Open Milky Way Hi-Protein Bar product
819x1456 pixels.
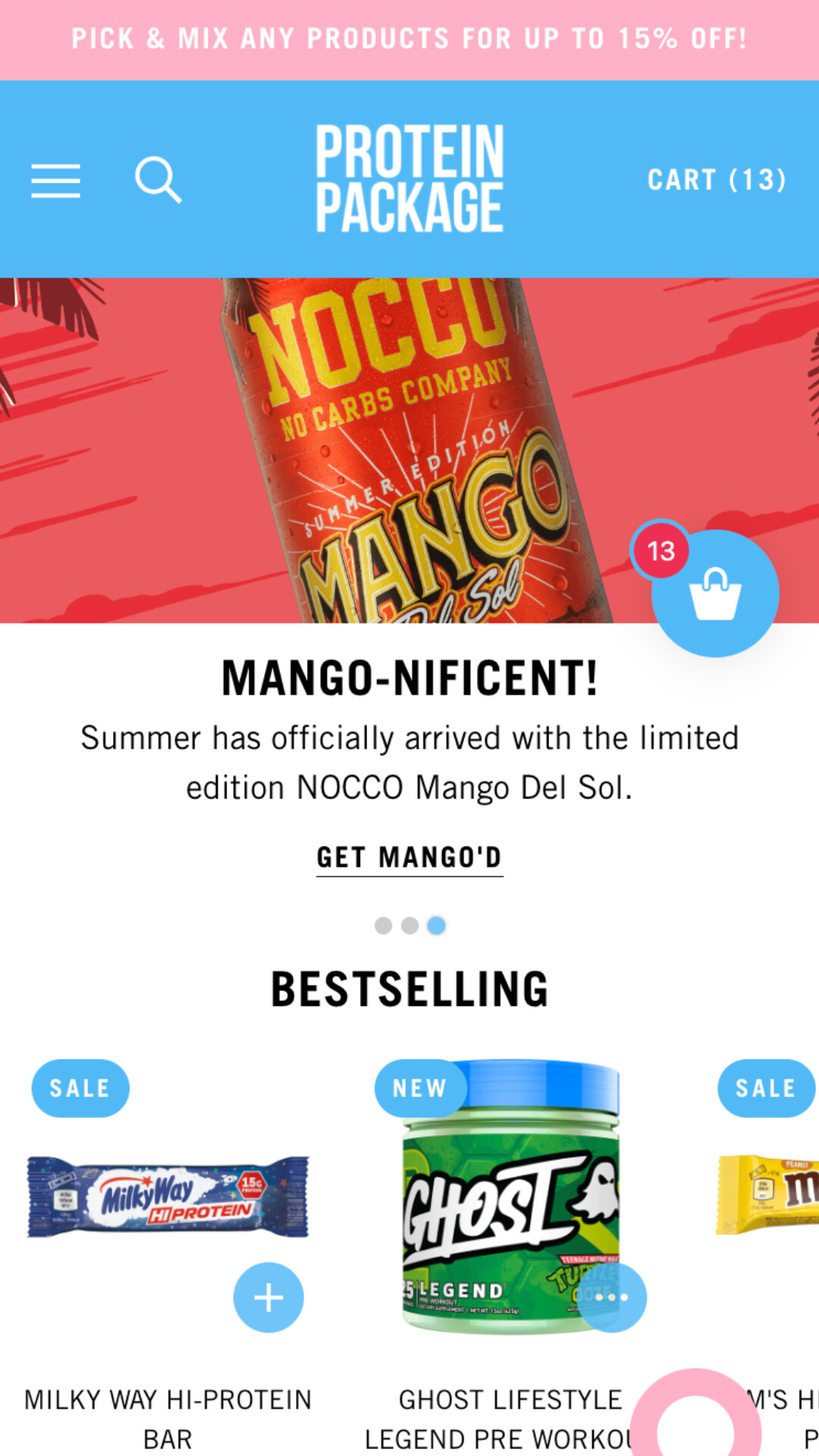tap(168, 1198)
